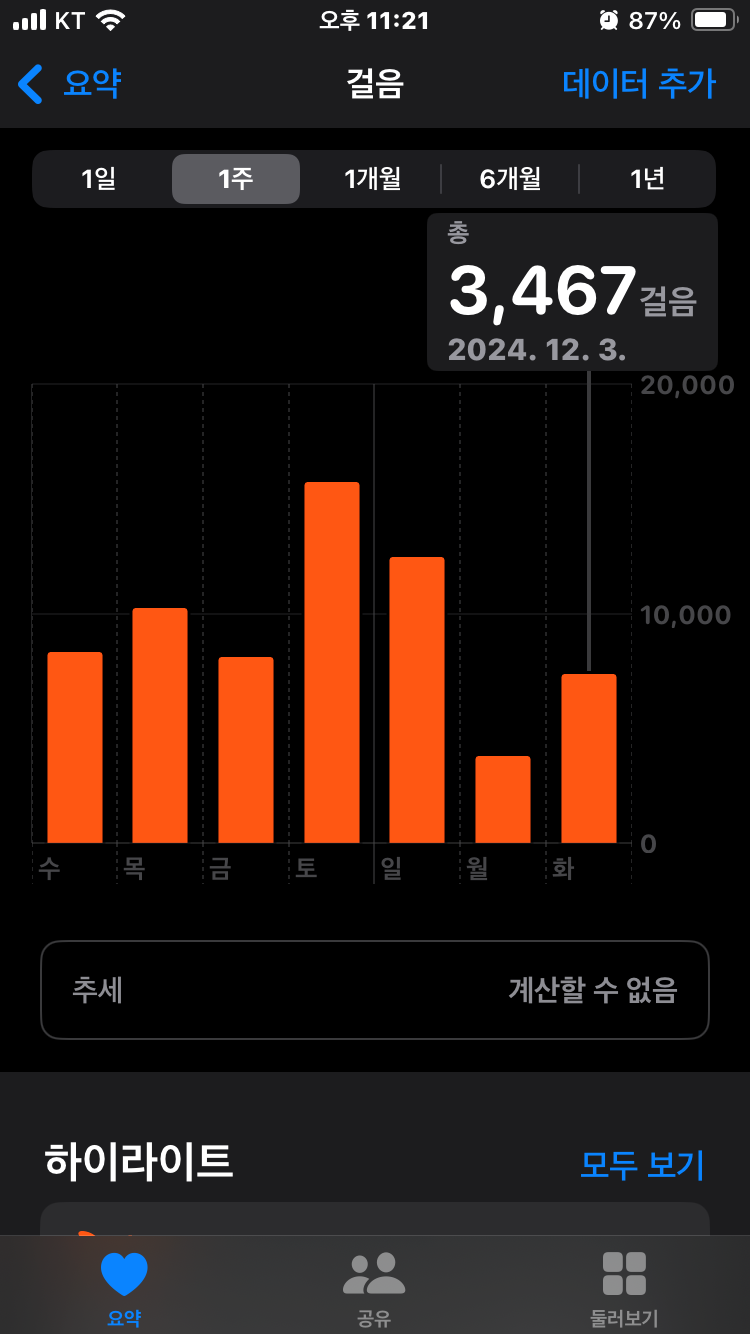The image size is (750, 1334).
Task: Show the 6개월 chart
Action: click(510, 179)
